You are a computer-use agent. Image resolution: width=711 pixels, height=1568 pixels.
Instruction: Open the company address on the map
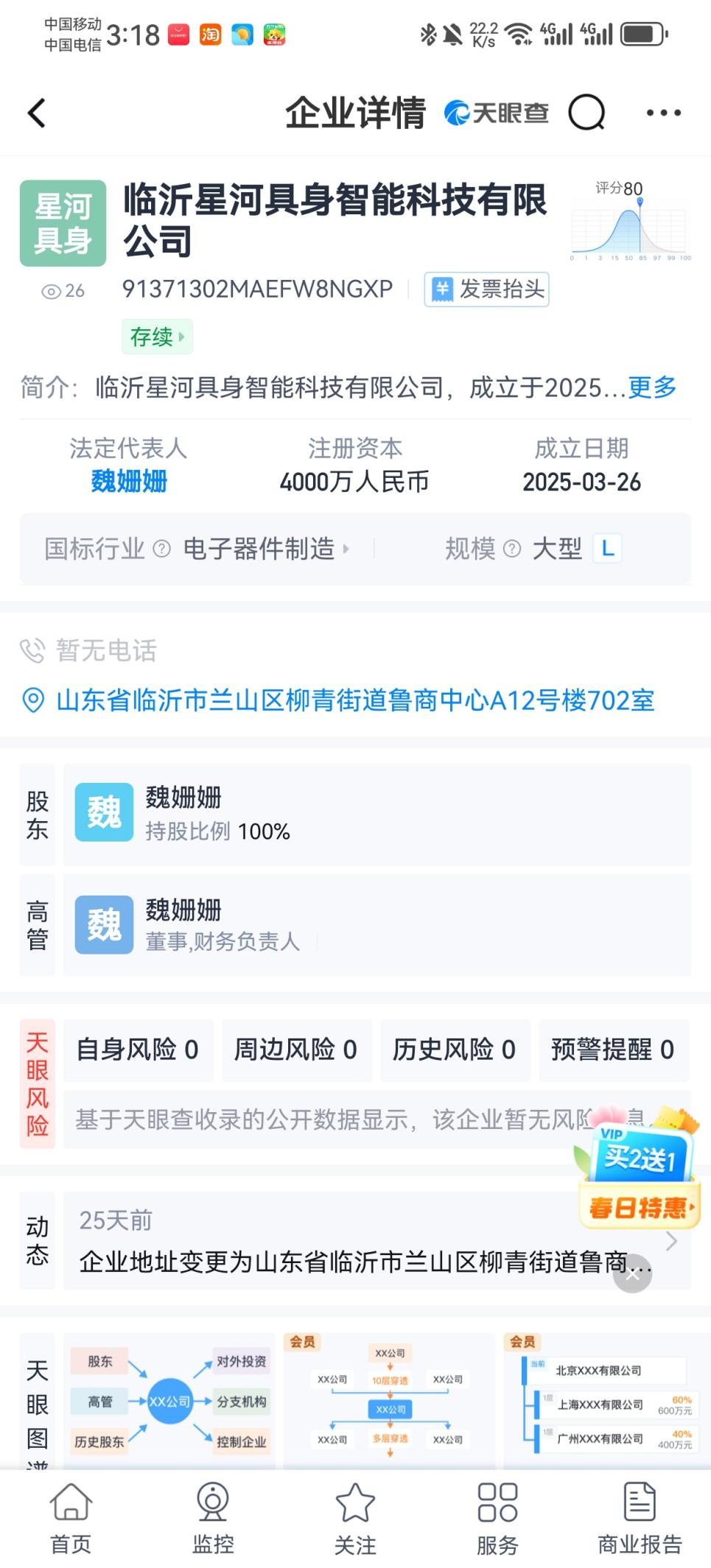[355, 700]
